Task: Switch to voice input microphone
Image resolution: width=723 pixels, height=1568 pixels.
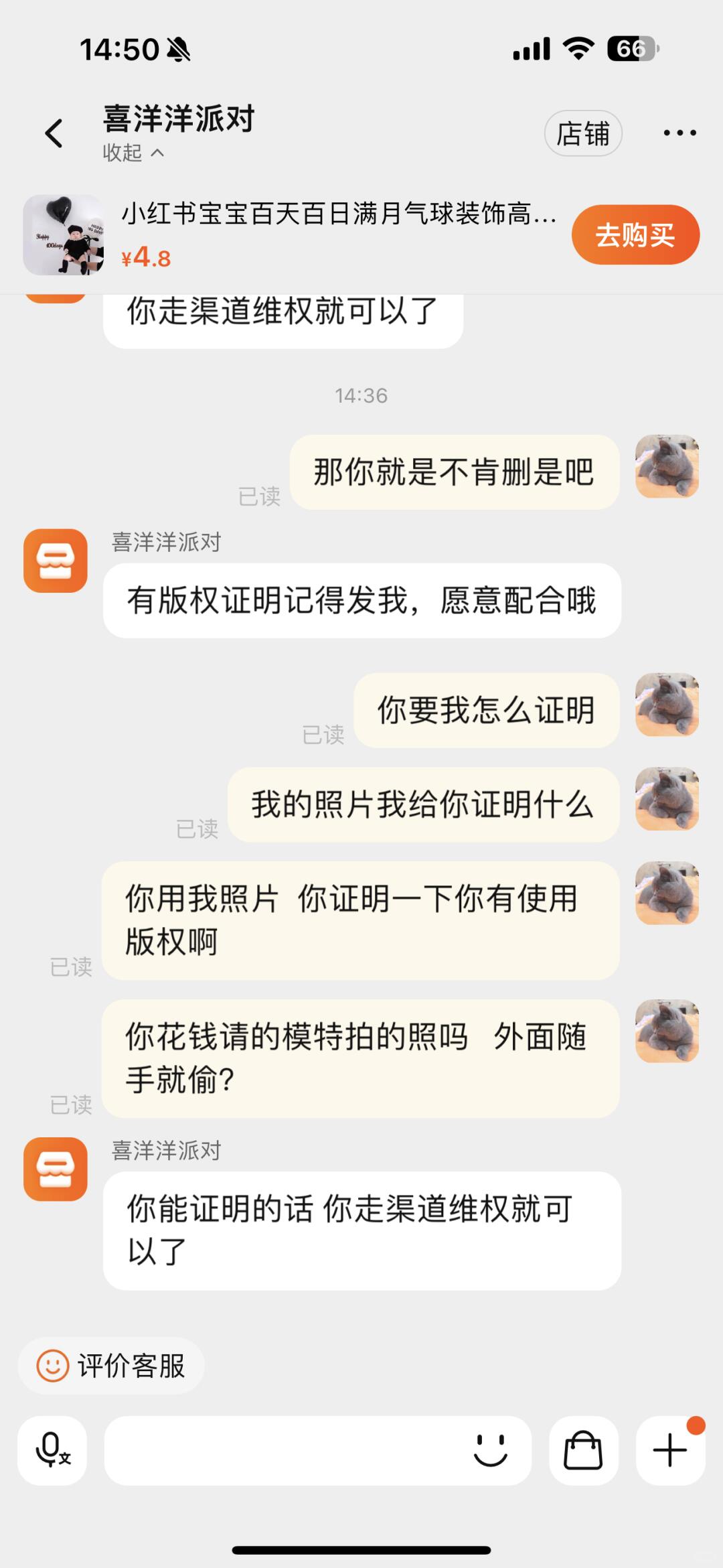Action: tap(52, 1450)
